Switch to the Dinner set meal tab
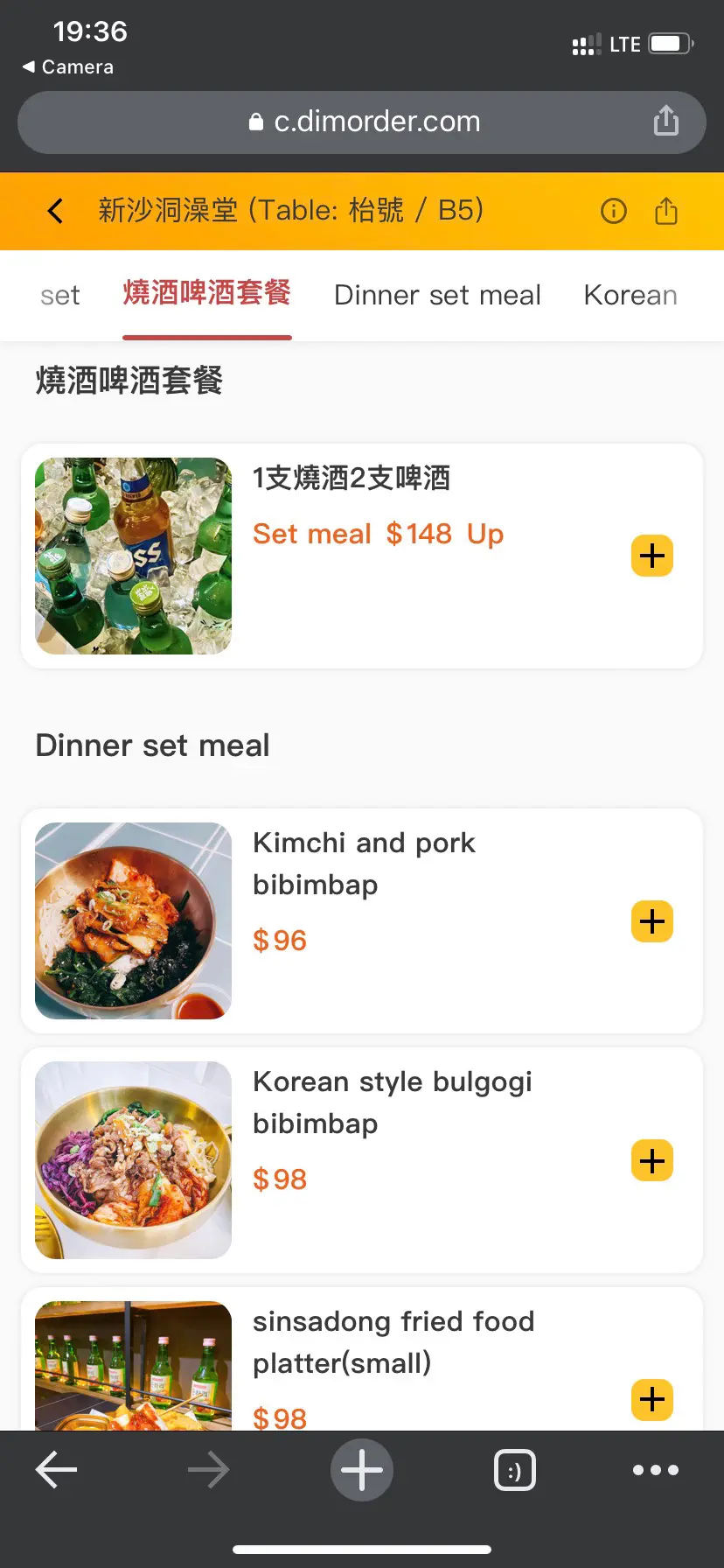This screenshot has height=1568, width=724. (x=437, y=295)
